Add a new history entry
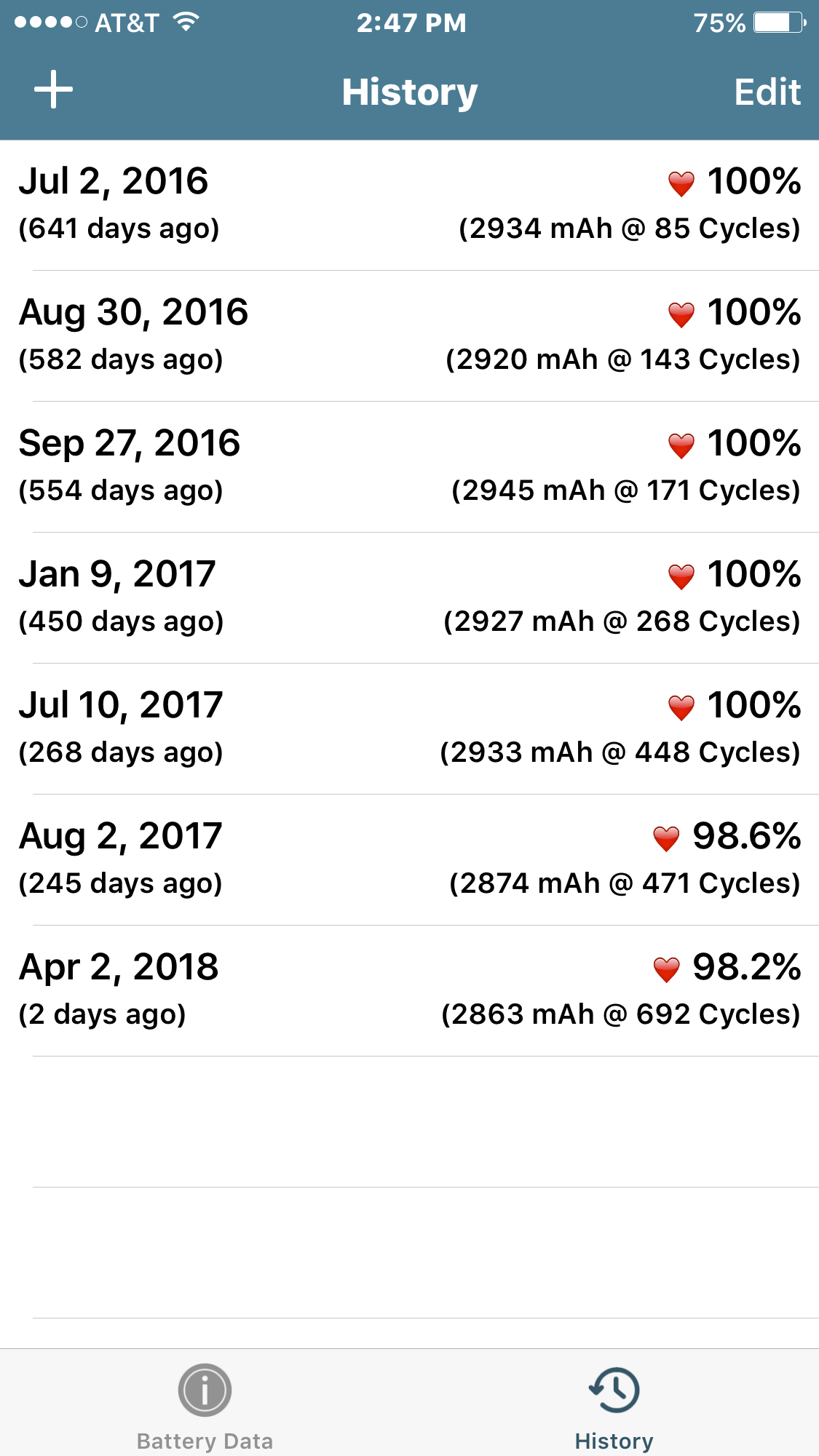The height and width of the screenshot is (1456, 819). click(53, 90)
